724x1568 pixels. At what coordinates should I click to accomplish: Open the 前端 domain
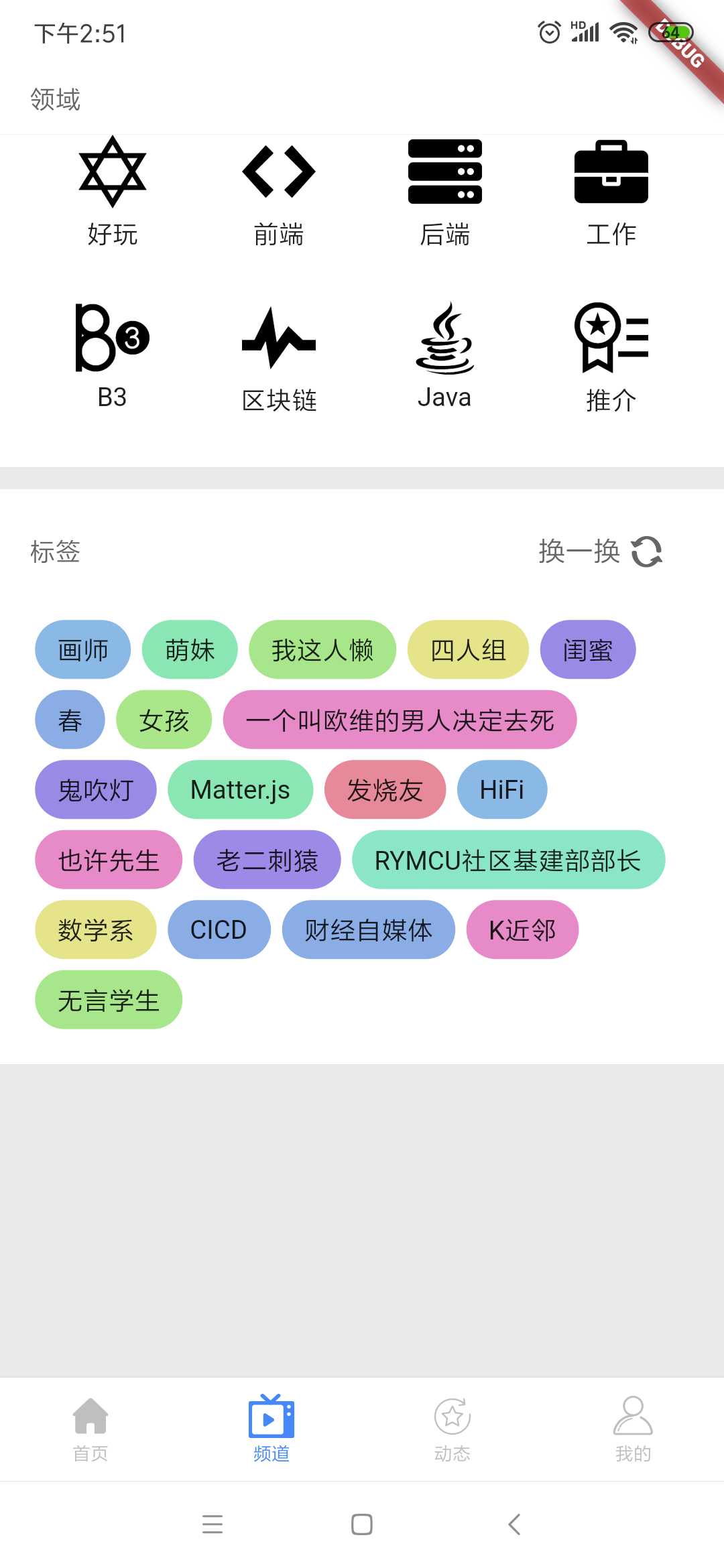click(278, 191)
